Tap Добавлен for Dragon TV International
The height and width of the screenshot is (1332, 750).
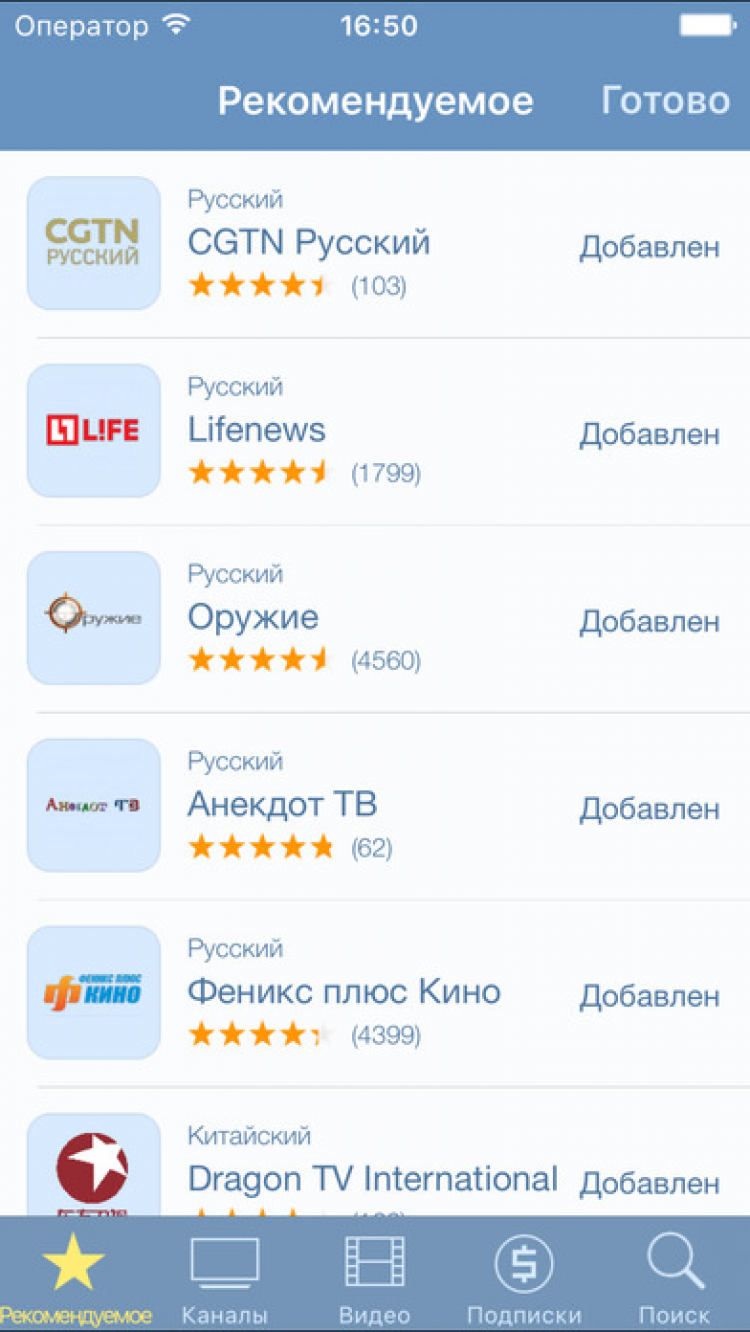(649, 1183)
